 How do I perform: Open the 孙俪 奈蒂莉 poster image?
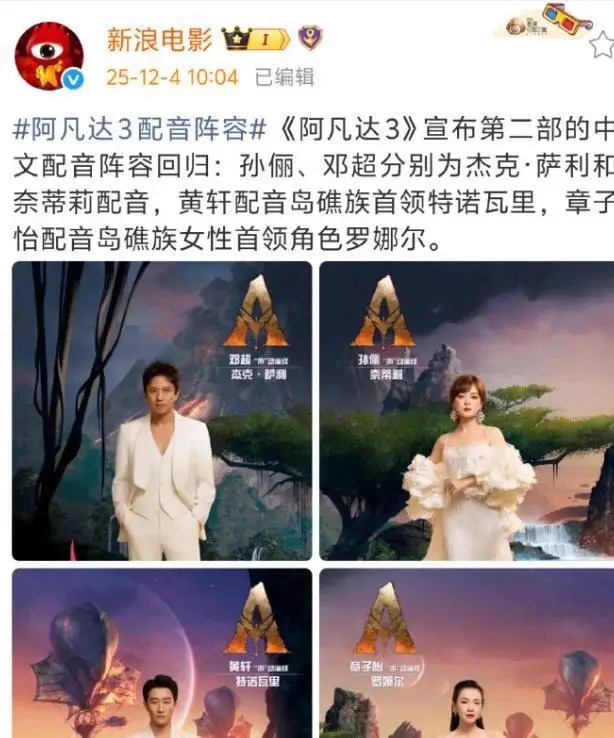tap(466, 410)
